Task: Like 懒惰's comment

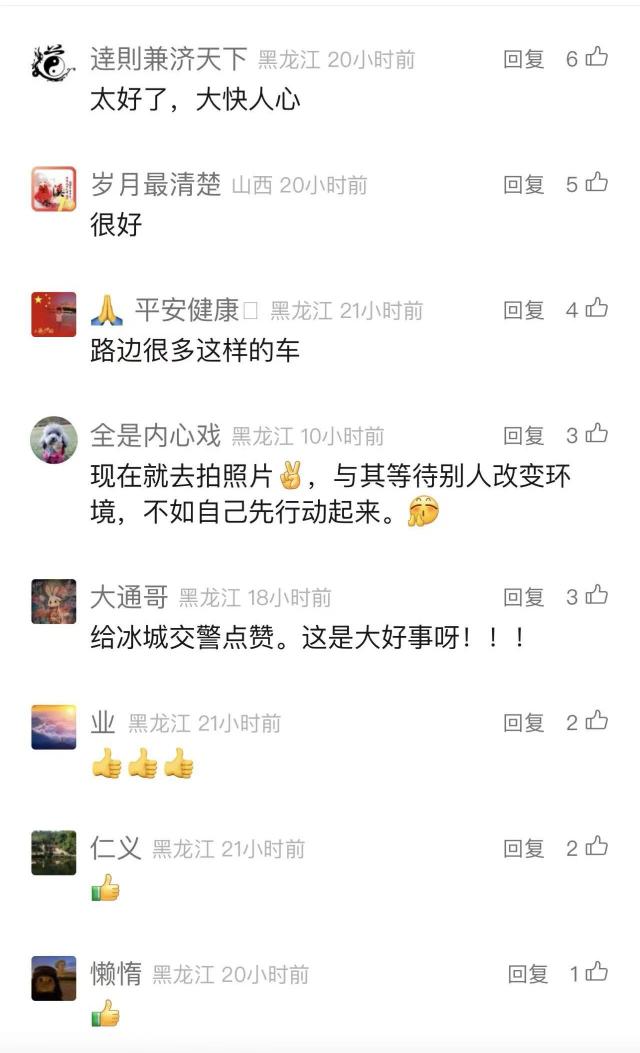Action: click(x=597, y=972)
